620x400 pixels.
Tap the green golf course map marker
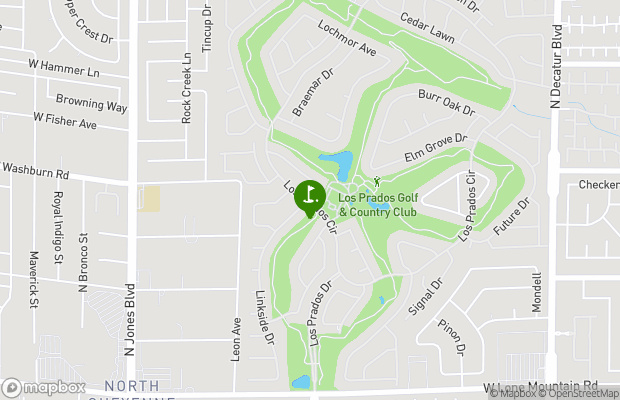308,194
